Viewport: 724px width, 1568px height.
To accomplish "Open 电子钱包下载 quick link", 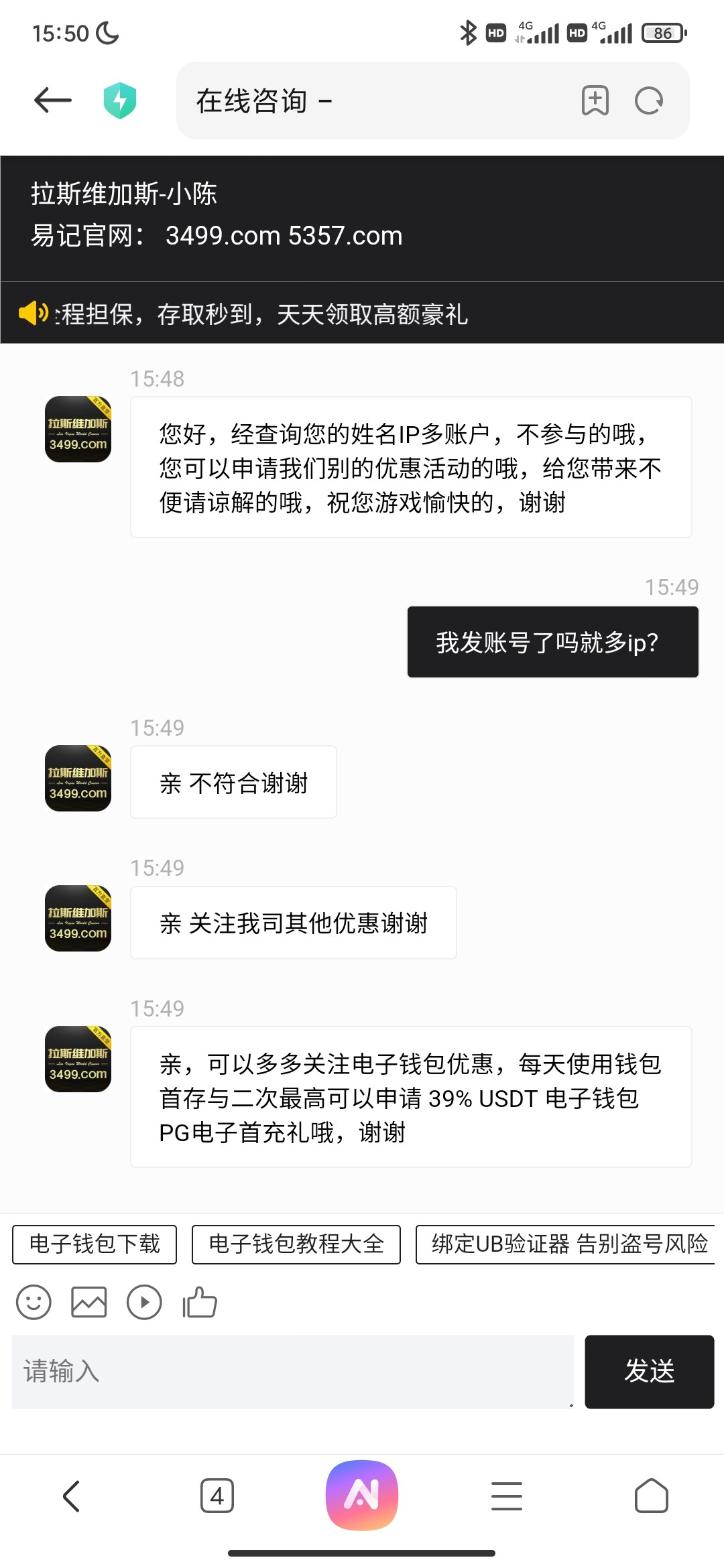I will [x=95, y=1244].
